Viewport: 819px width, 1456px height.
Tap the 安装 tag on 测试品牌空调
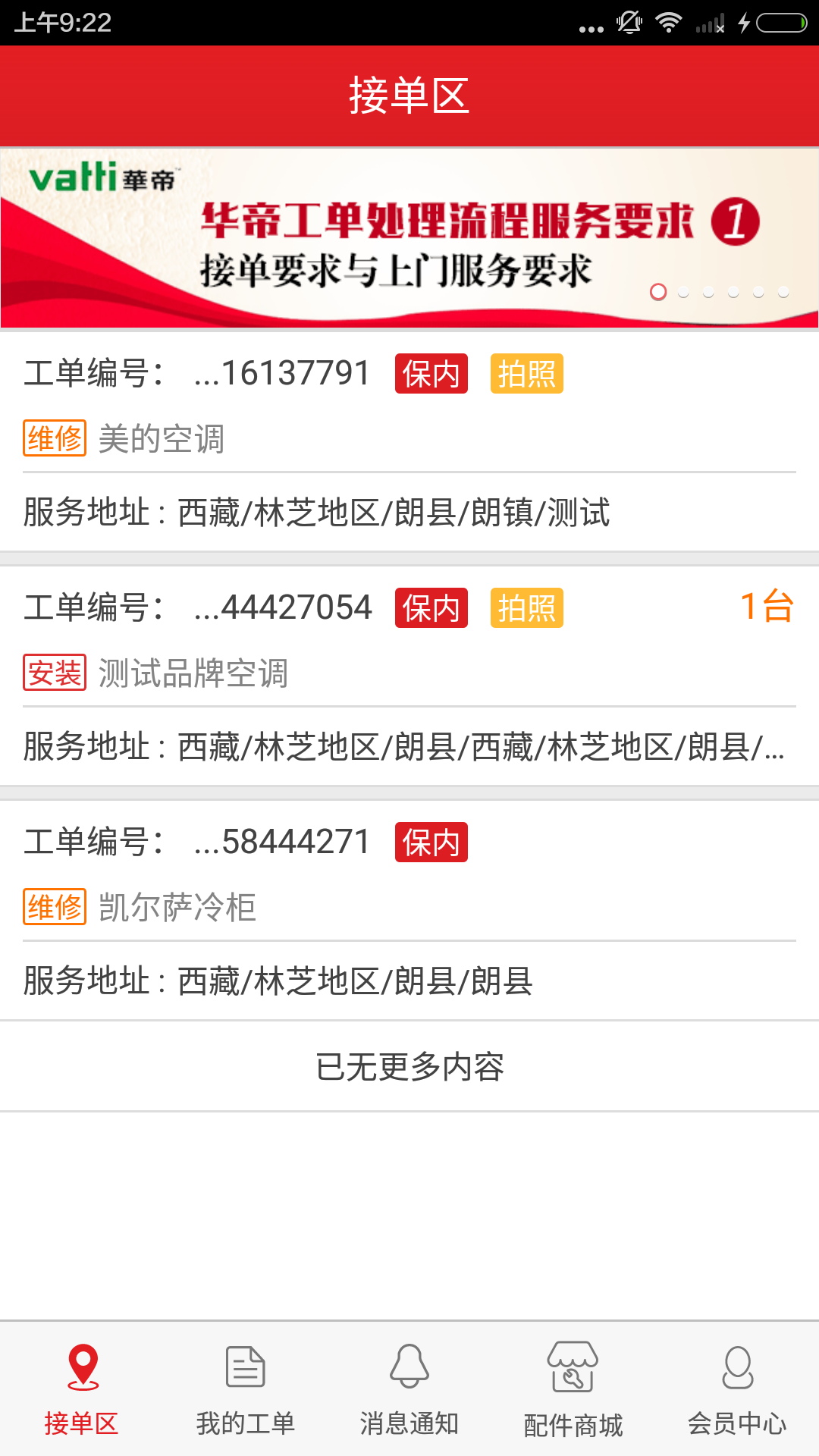[55, 671]
